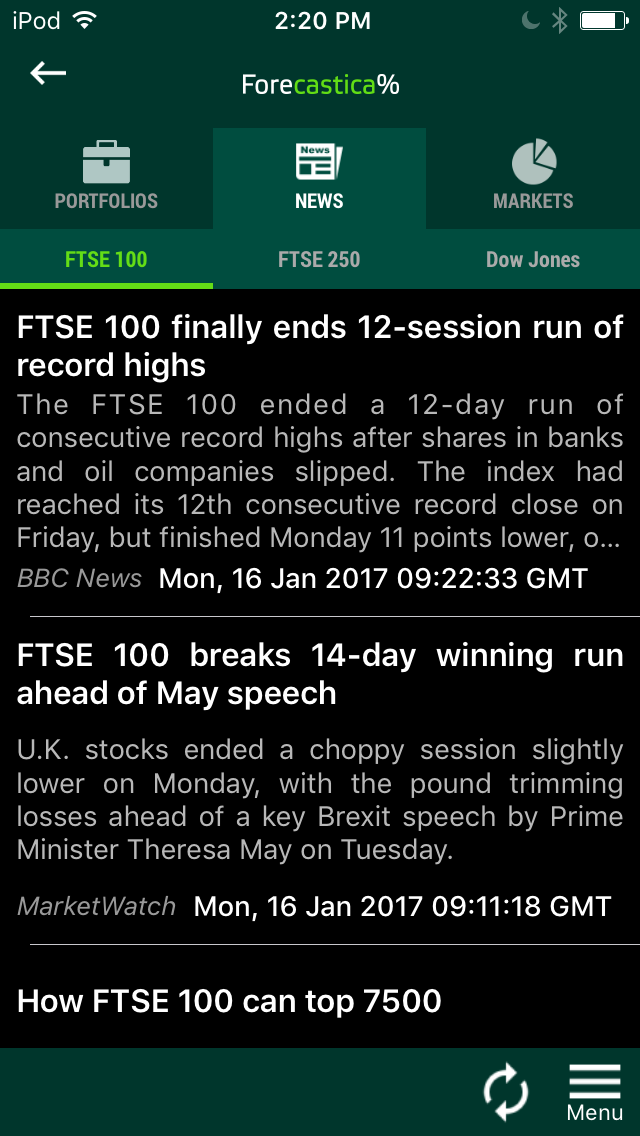Open the BBC News article on 12-session run
The image size is (640, 1136).
(320, 453)
